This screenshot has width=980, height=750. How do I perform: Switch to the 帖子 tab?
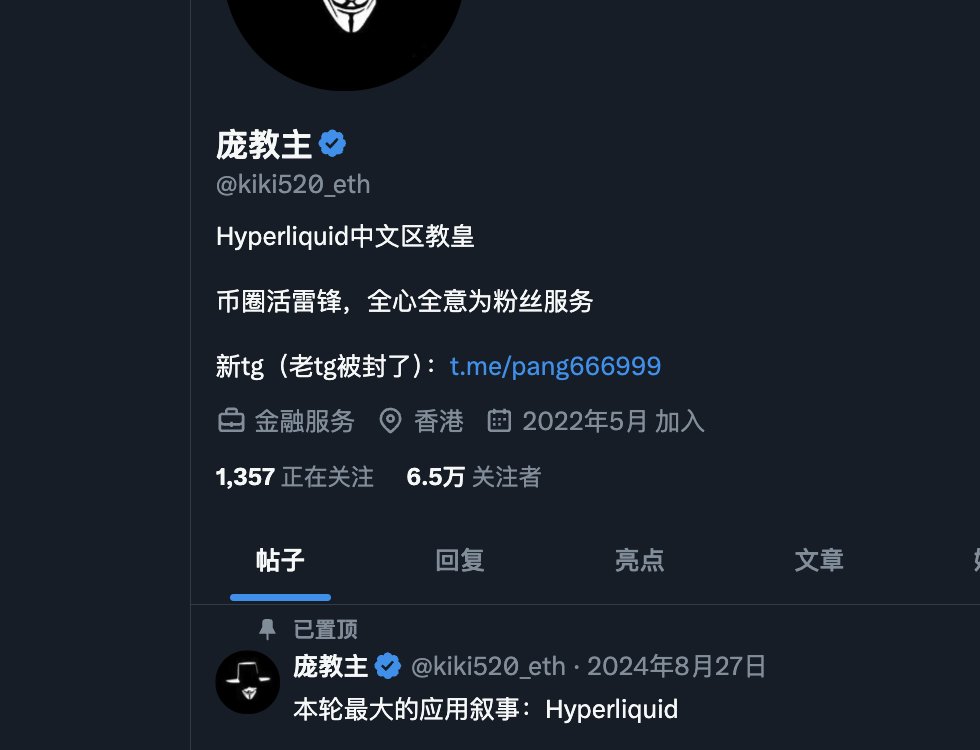click(280, 560)
